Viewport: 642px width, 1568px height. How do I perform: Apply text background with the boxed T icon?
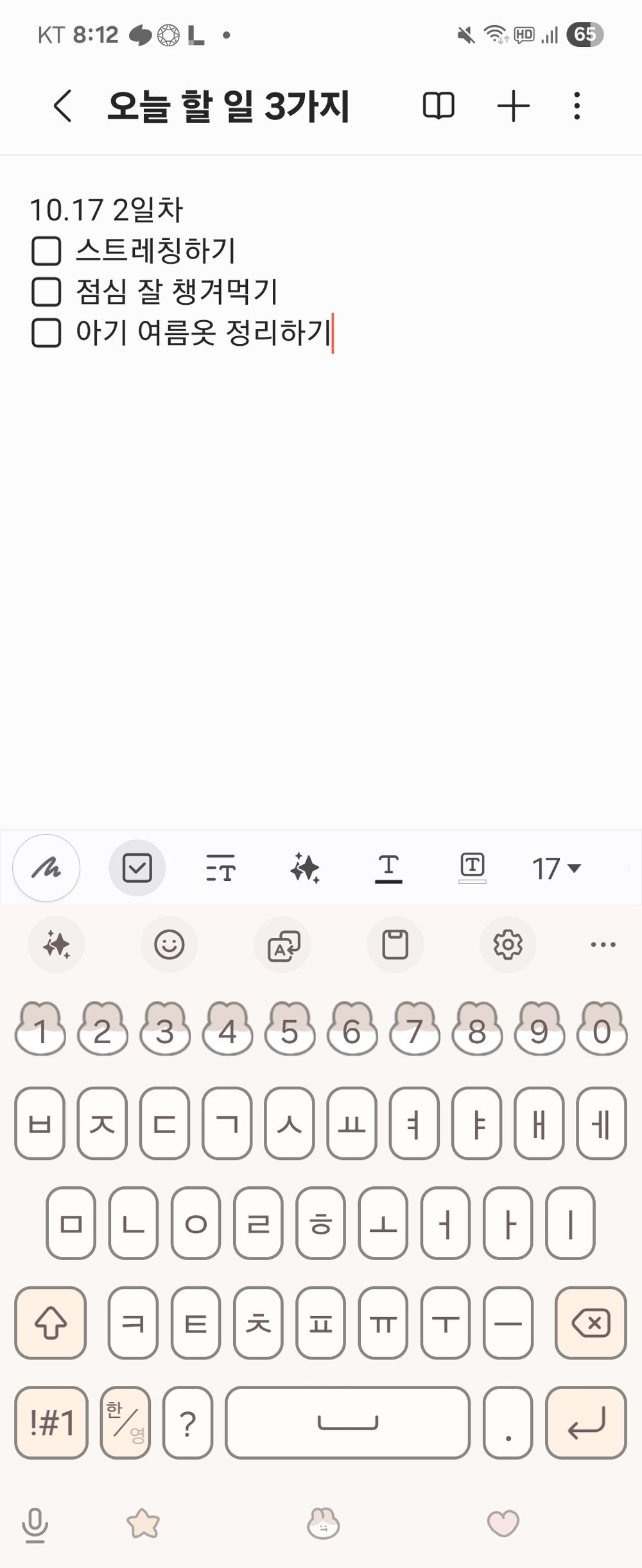473,867
